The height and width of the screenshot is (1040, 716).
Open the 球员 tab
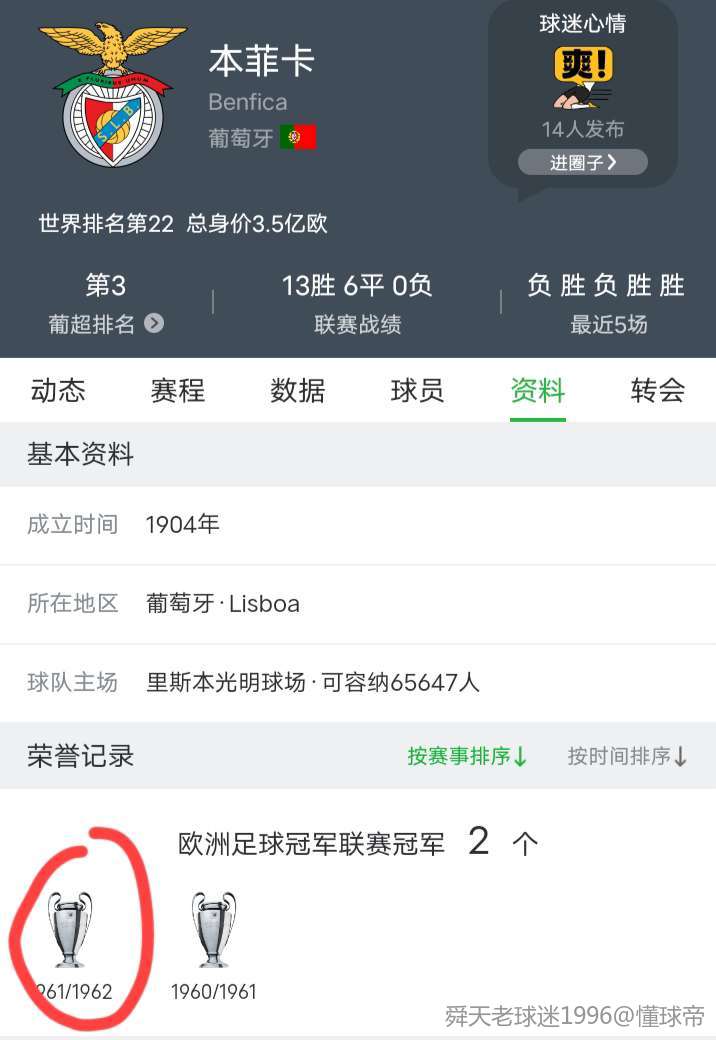click(418, 390)
